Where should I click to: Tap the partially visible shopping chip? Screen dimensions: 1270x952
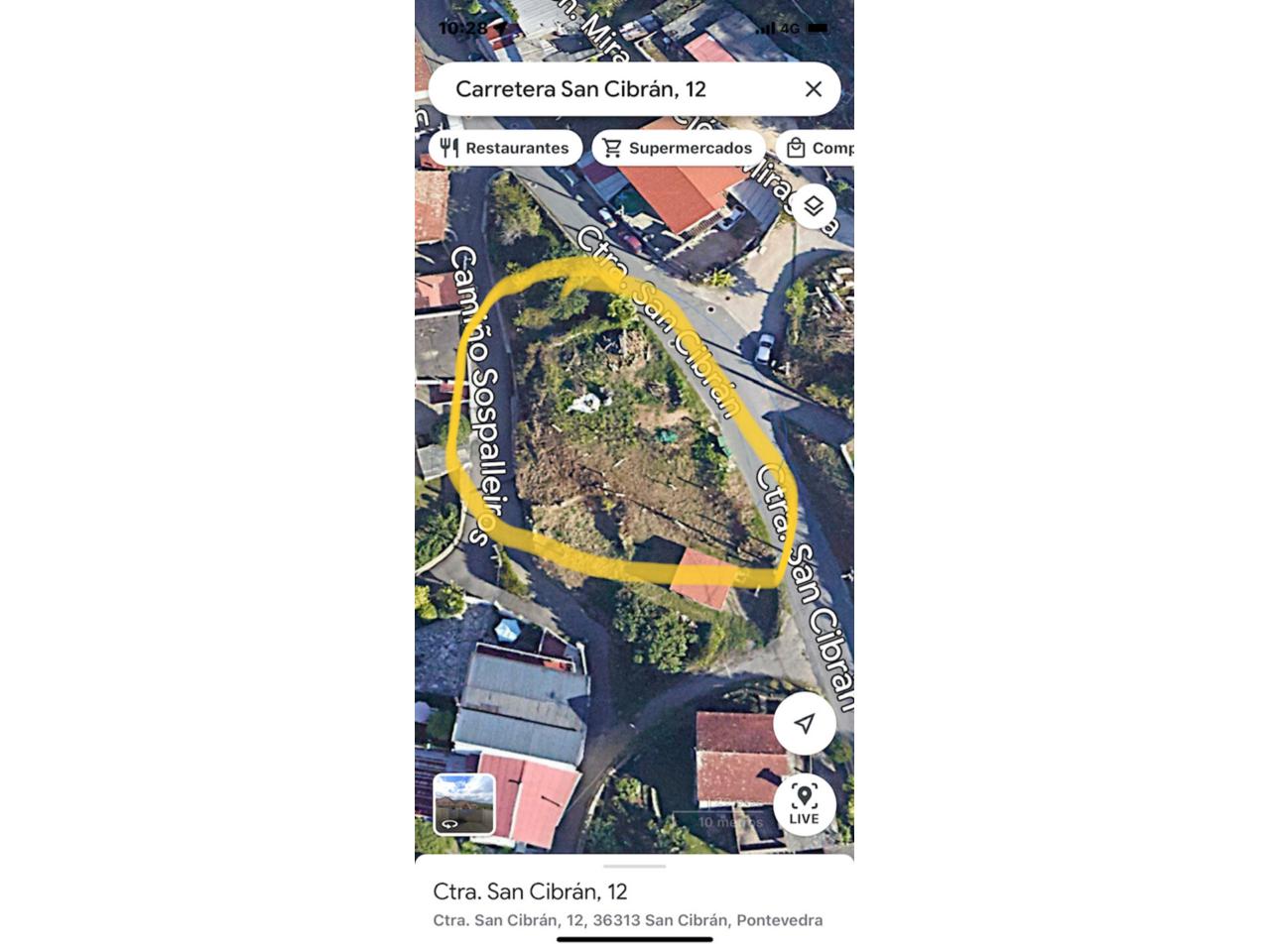click(x=821, y=148)
